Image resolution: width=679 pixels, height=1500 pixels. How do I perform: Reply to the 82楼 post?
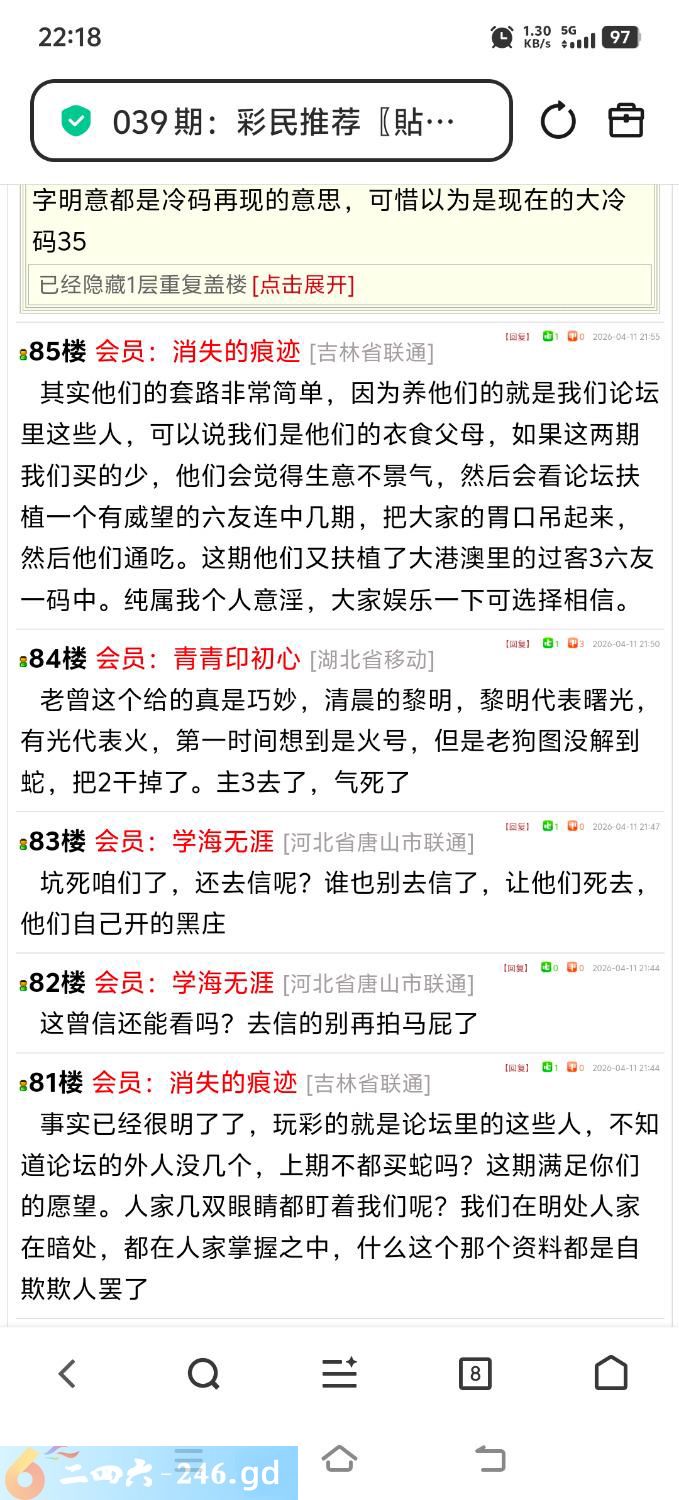coord(516,968)
